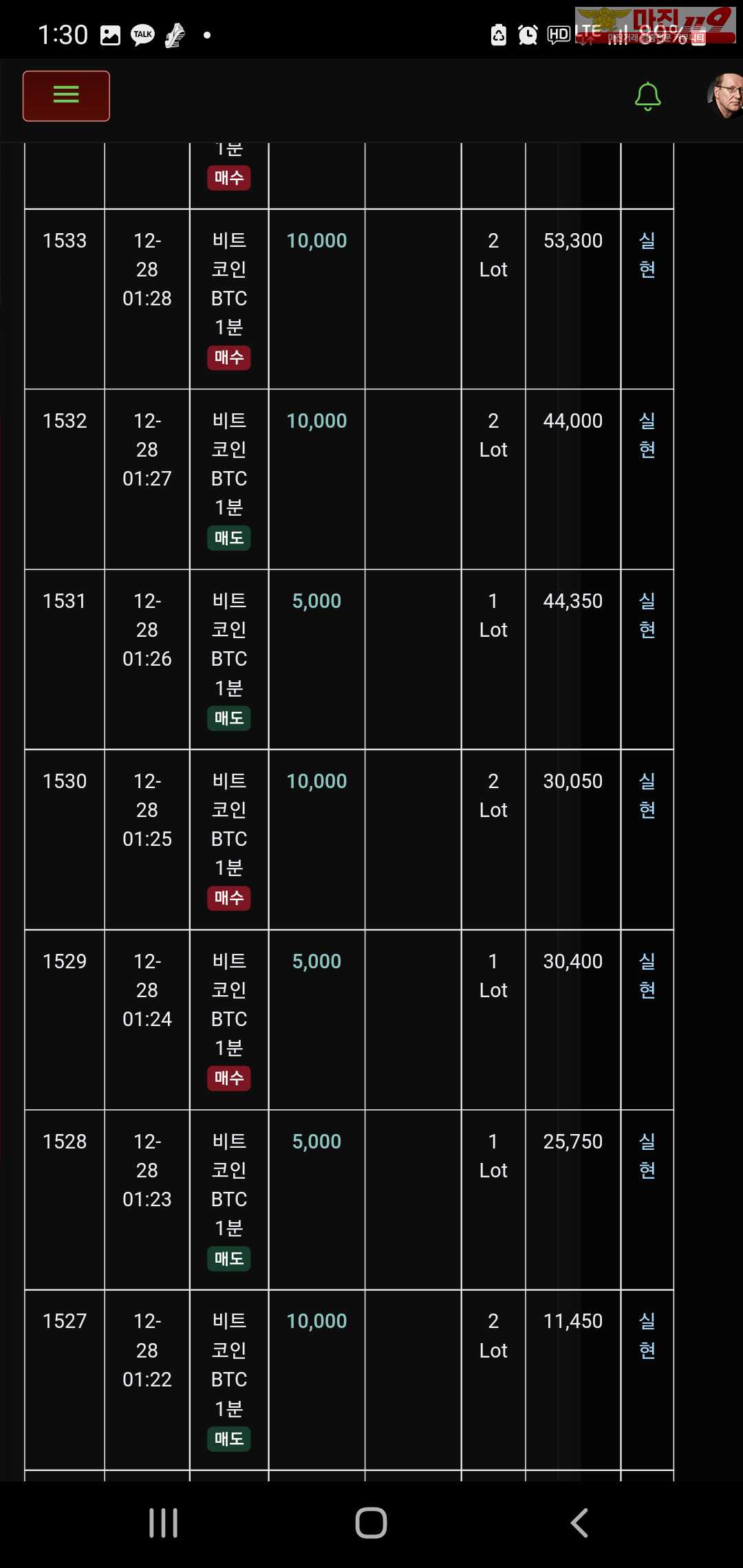The image size is (743, 1568).
Task: Open the profile avatar
Action: point(725,96)
